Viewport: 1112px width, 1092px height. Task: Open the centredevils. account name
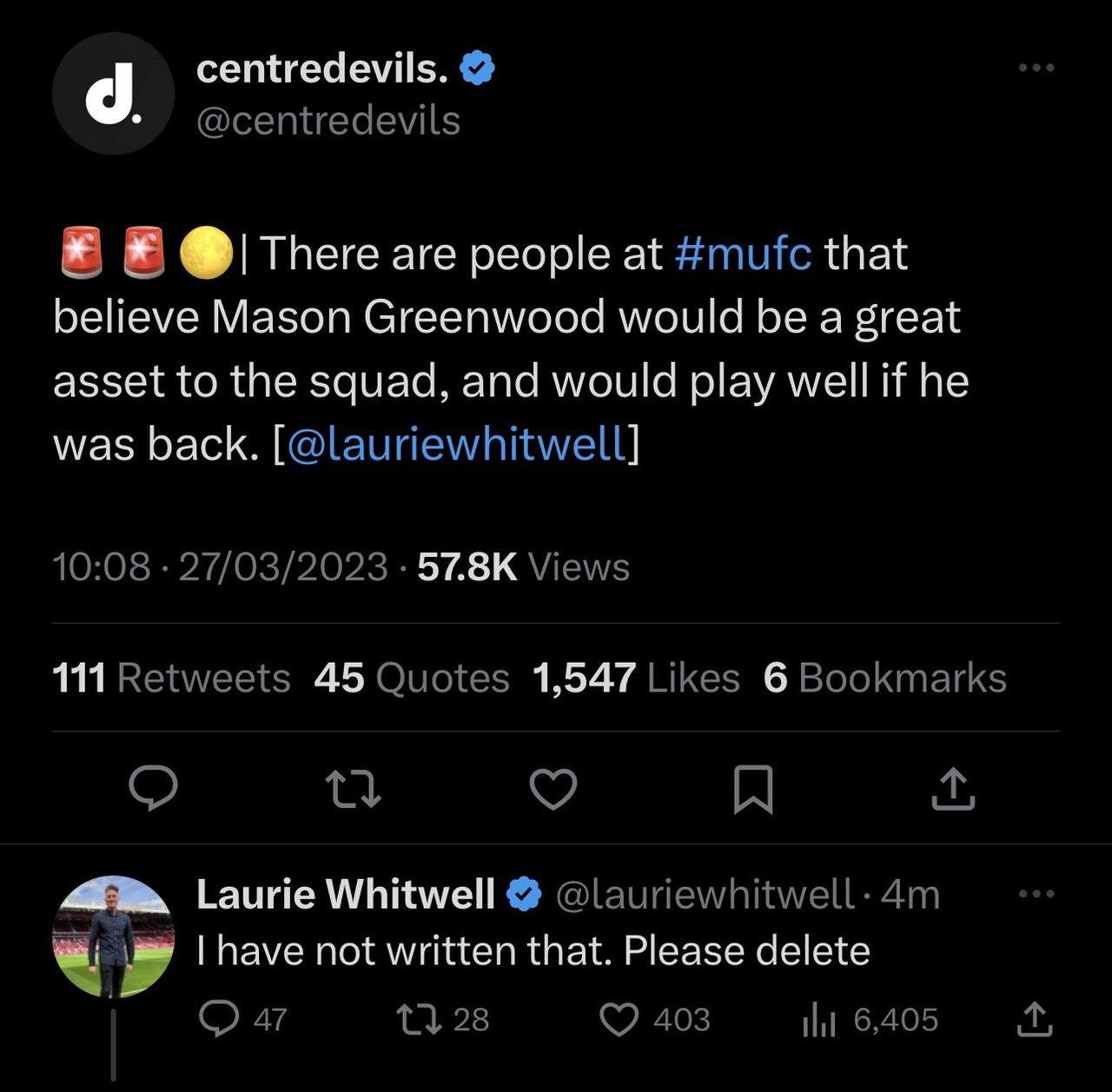click(322, 69)
